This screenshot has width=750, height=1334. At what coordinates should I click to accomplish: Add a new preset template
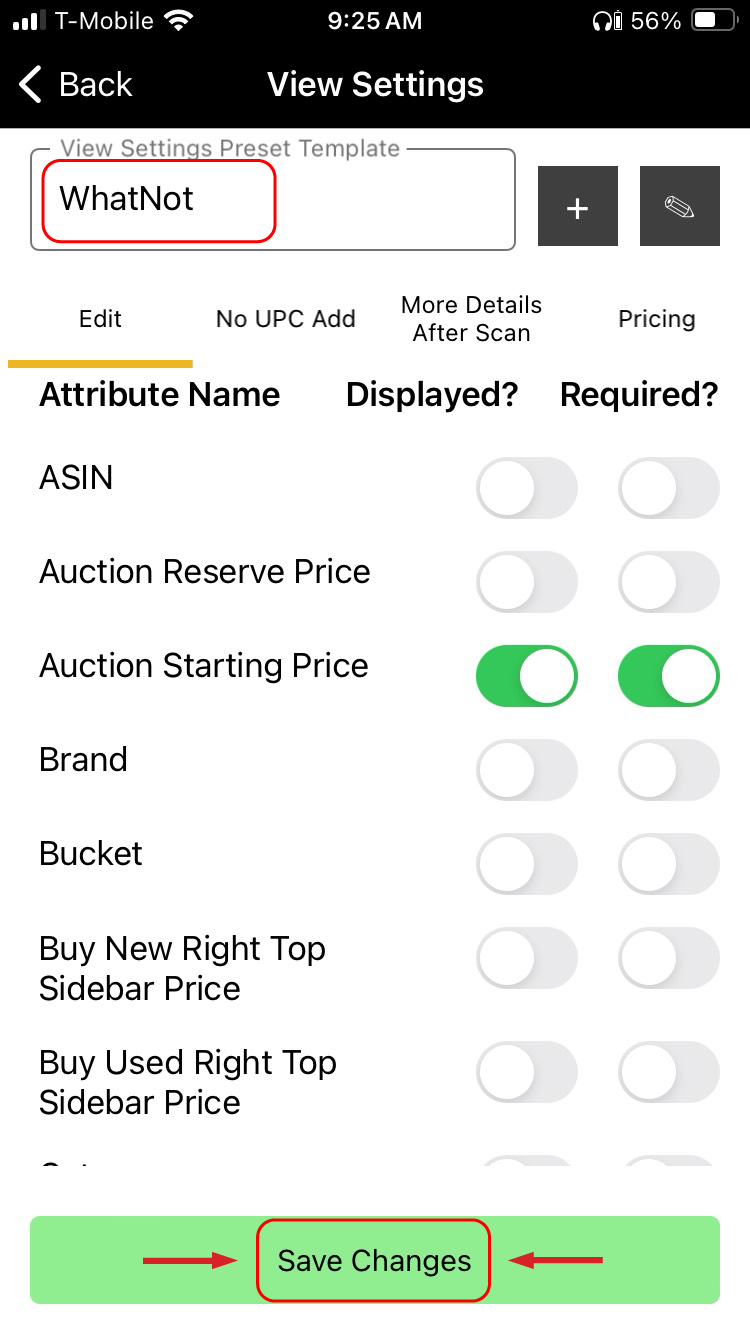click(577, 206)
